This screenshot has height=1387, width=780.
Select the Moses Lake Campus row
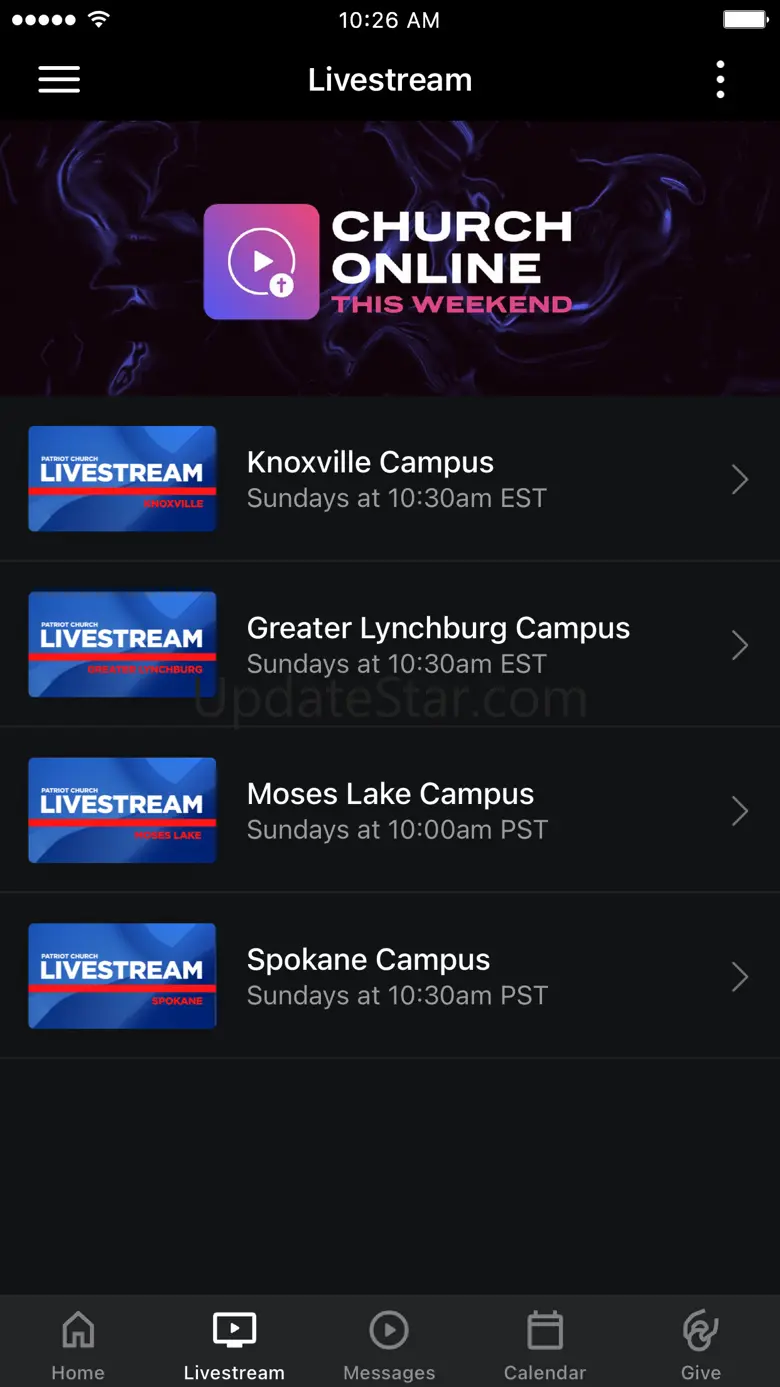coord(390,811)
